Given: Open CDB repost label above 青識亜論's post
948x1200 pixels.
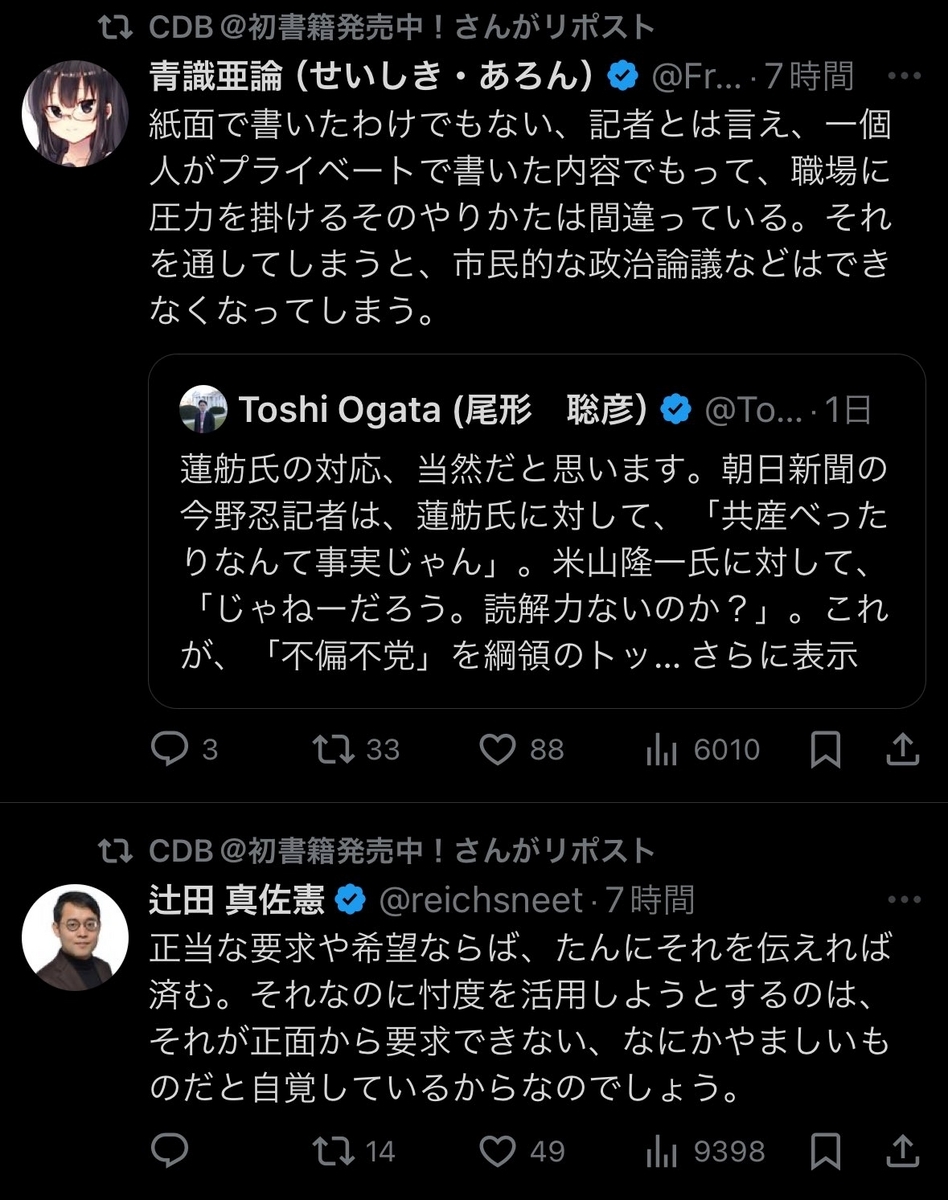Looking at the screenshot, I should tap(400, 27).
